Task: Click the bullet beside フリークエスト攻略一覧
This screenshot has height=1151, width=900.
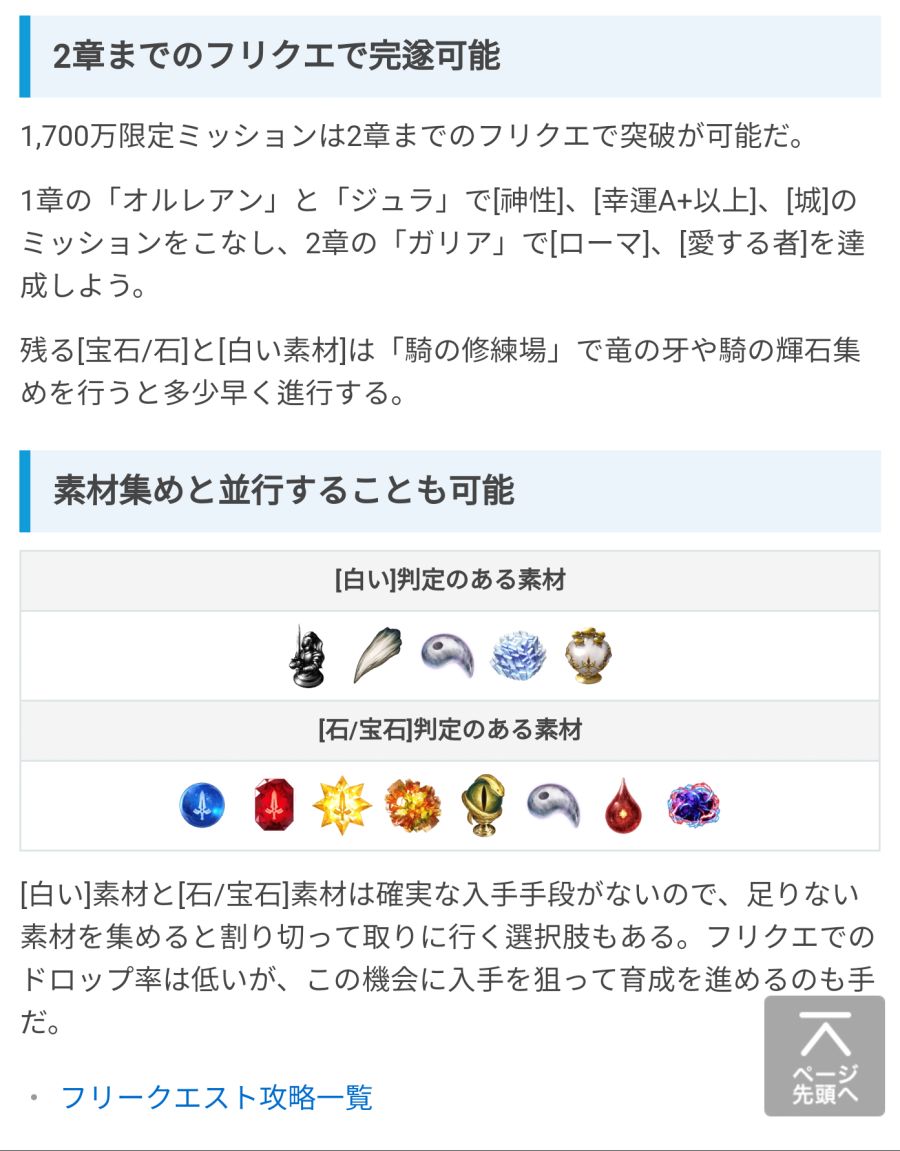Action: (33, 1097)
